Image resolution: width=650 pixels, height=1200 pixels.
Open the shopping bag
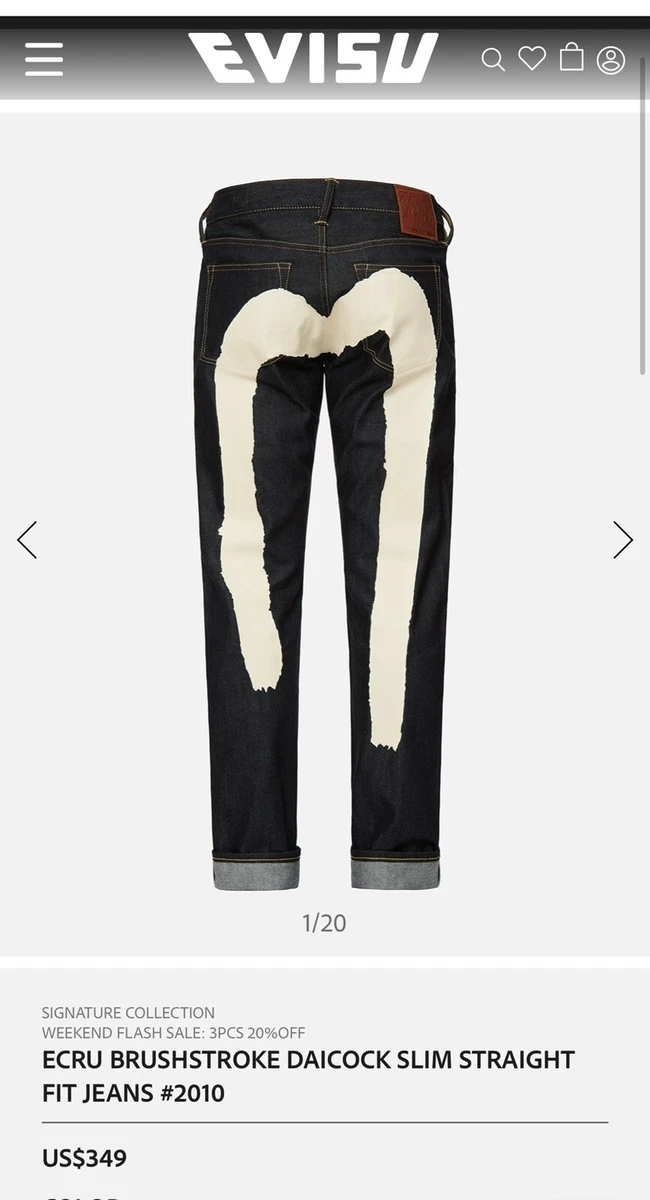click(572, 57)
